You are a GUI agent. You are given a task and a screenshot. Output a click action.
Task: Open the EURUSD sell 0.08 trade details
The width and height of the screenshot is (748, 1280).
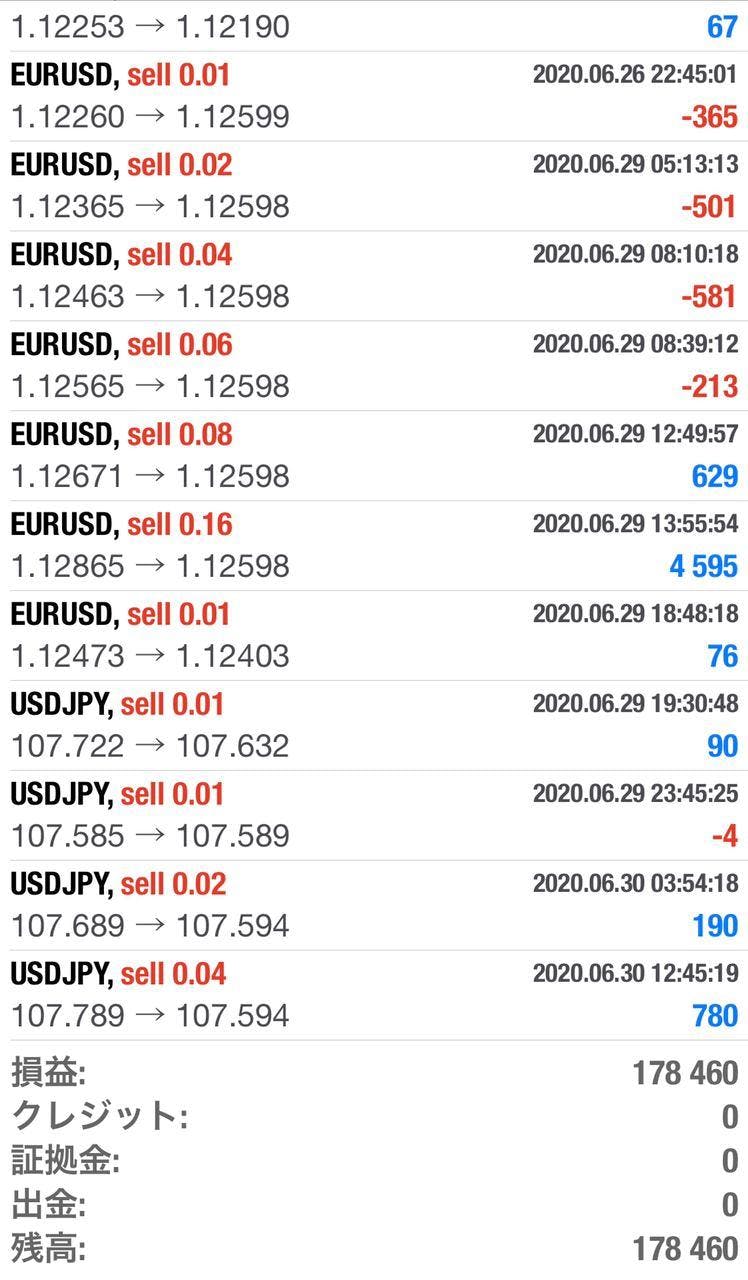[x=374, y=456]
